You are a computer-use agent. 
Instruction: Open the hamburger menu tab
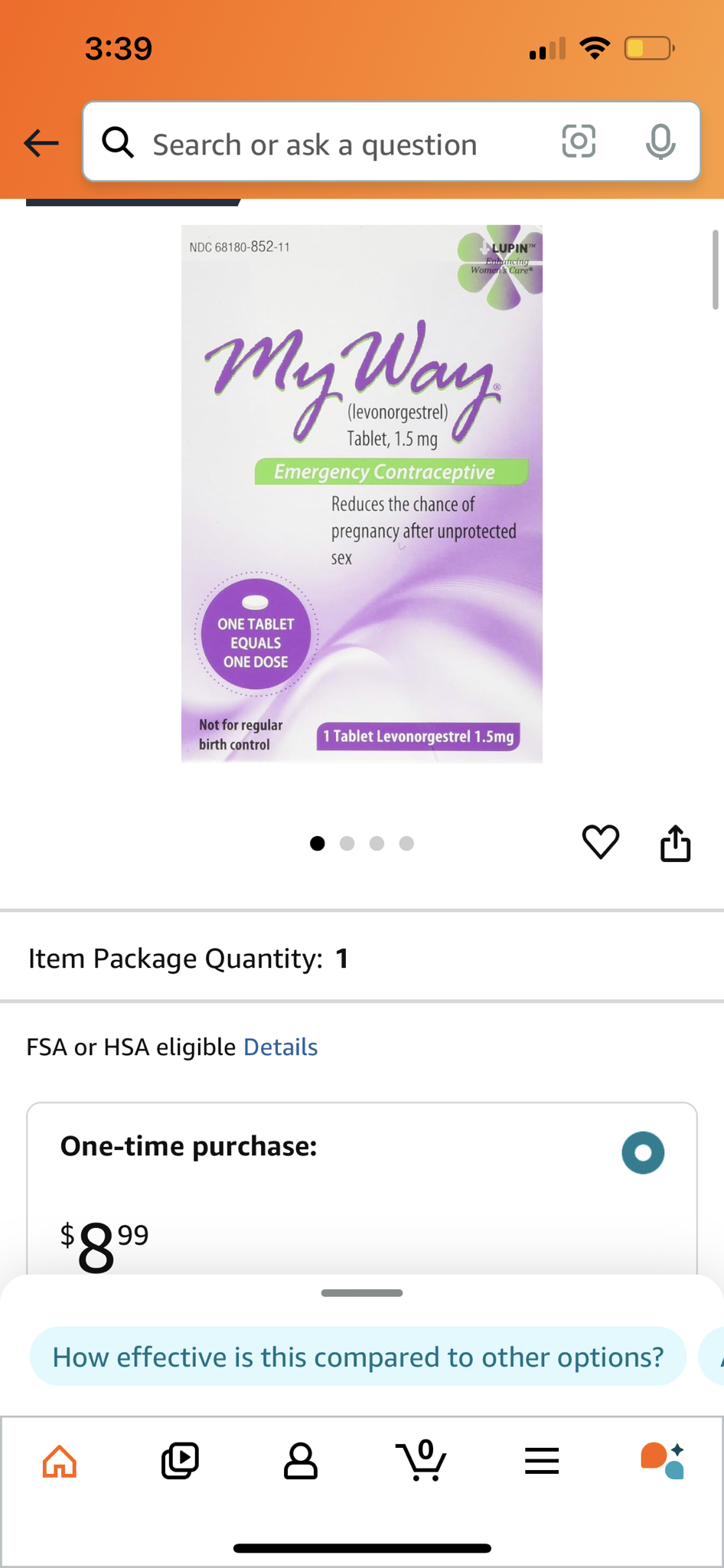(x=542, y=1461)
